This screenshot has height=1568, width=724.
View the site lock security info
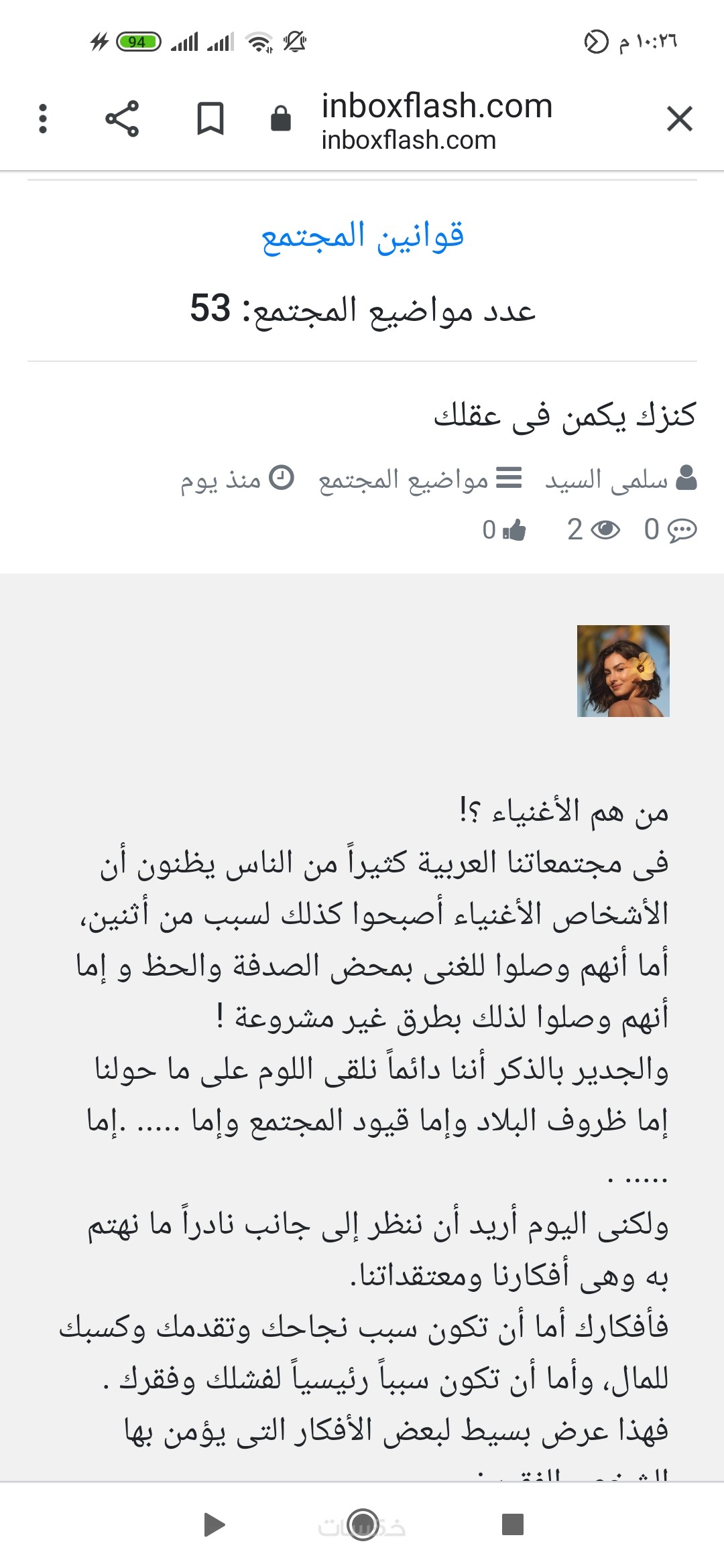click(280, 119)
